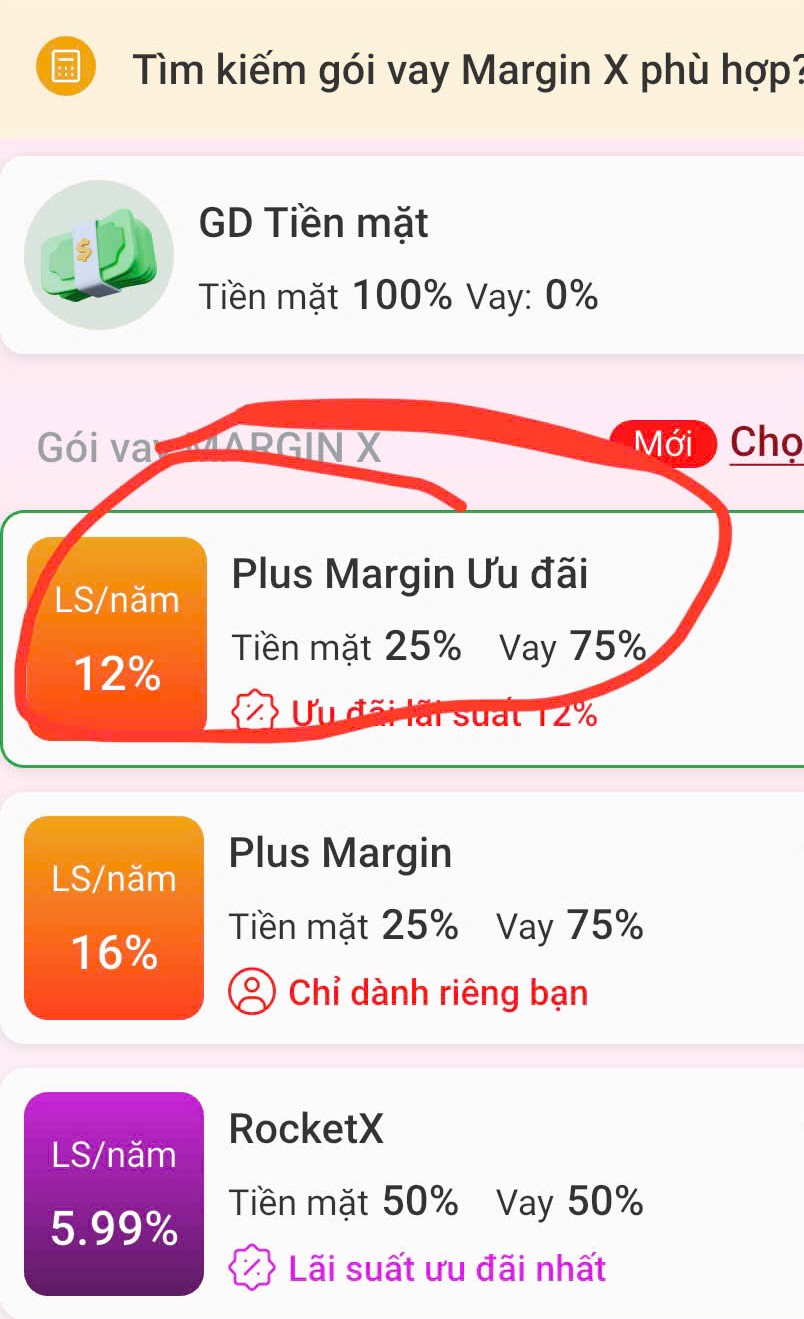Open the Margin X loan package finder banner
Screen dimensions: 804x1319
point(402,68)
